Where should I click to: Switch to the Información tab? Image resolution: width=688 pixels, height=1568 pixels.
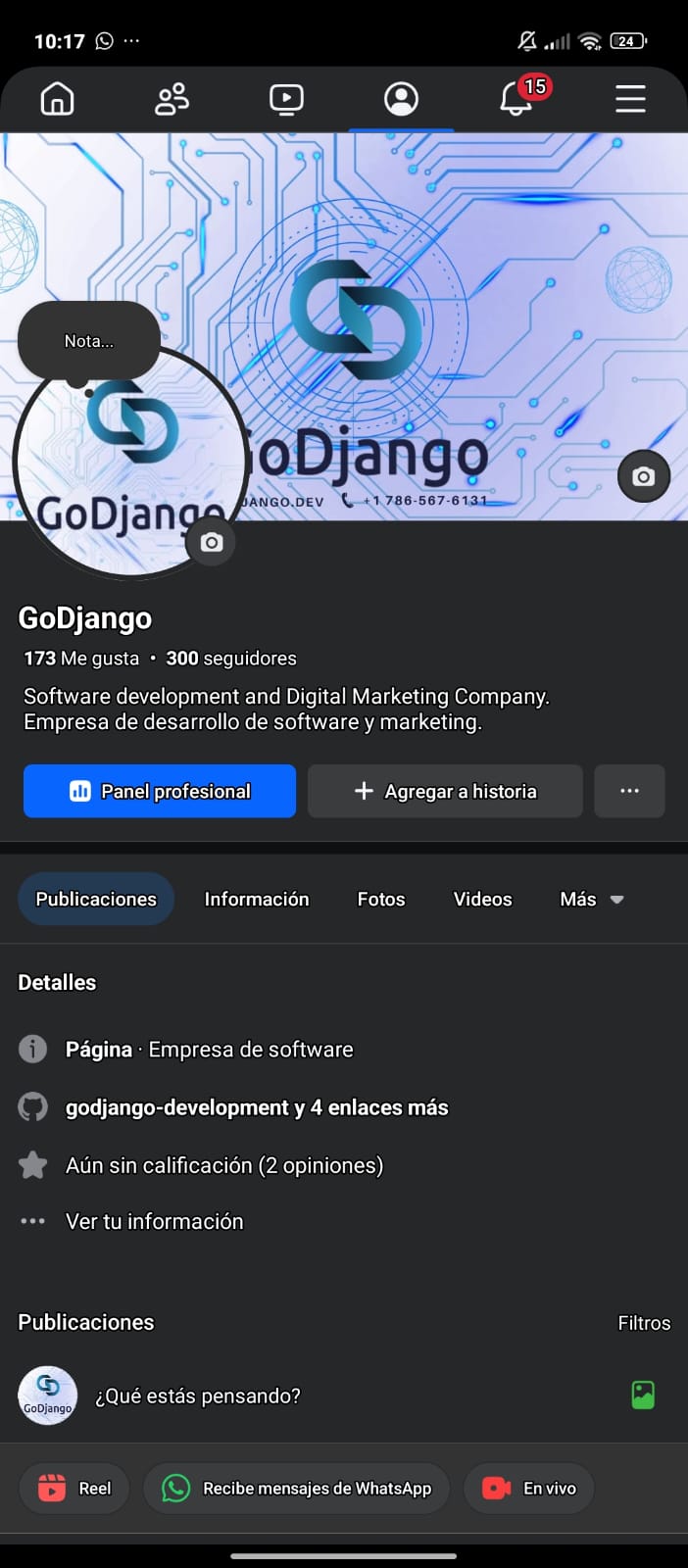(256, 899)
